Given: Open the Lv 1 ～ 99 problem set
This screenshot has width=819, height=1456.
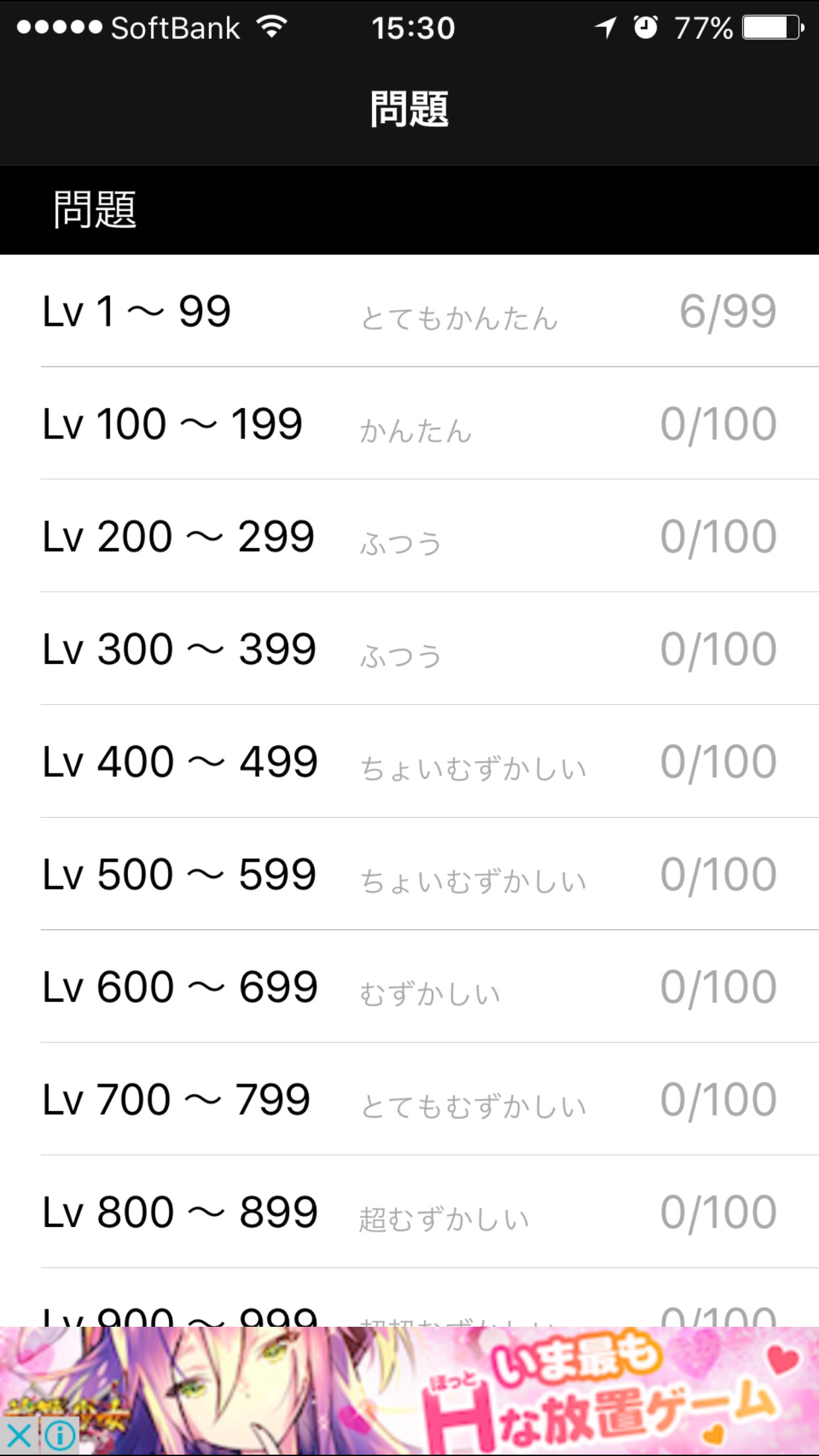Looking at the screenshot, I should [x=409, y=311].
